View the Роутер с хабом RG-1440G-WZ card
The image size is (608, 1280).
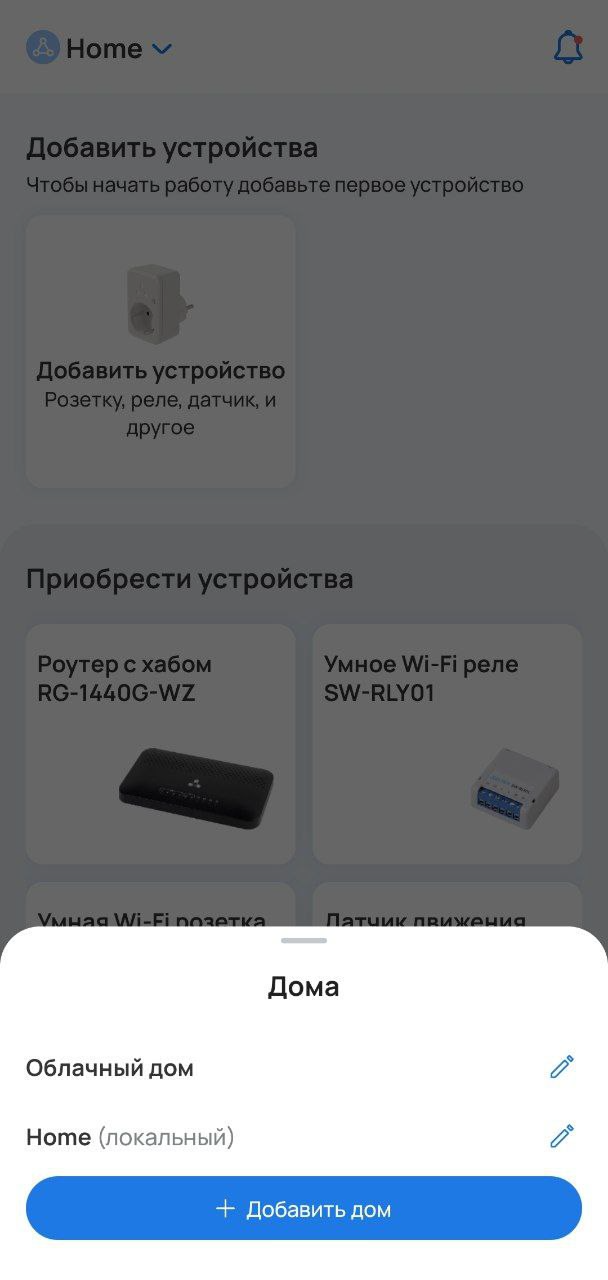pos(161,744)
